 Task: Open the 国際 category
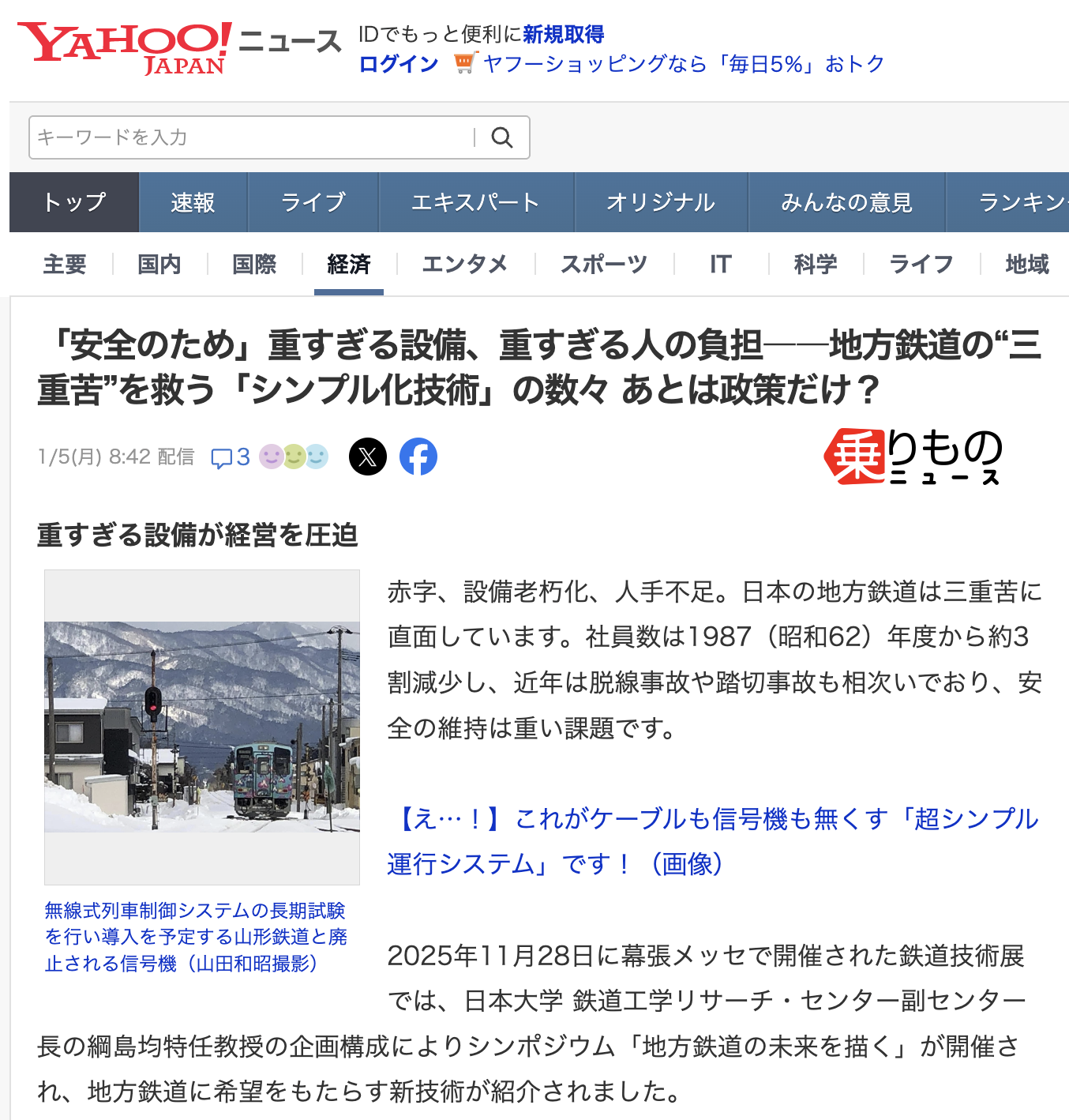(254, 264)
